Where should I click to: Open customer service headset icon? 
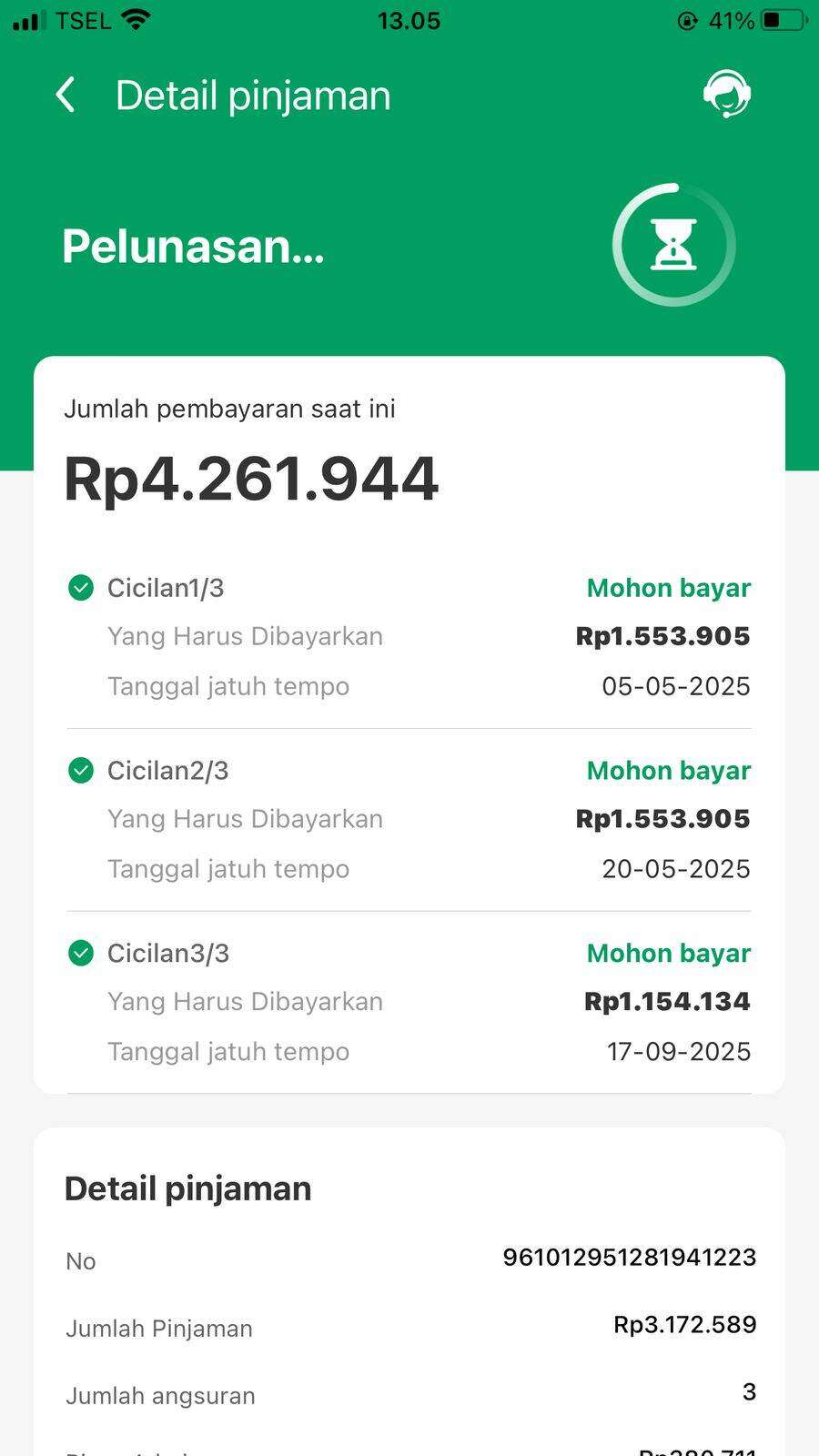[x=726, y=94]
